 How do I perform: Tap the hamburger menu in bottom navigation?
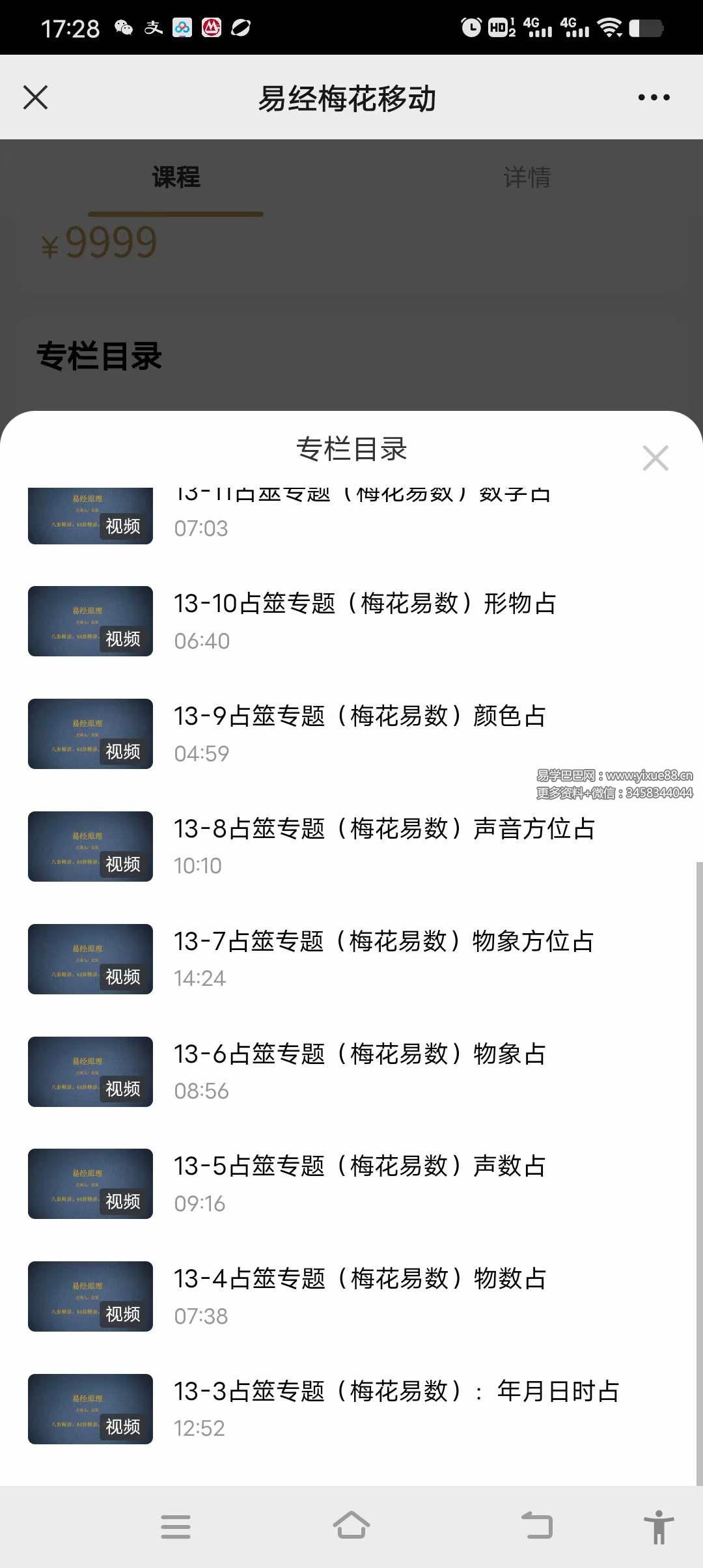[176, 1526]
